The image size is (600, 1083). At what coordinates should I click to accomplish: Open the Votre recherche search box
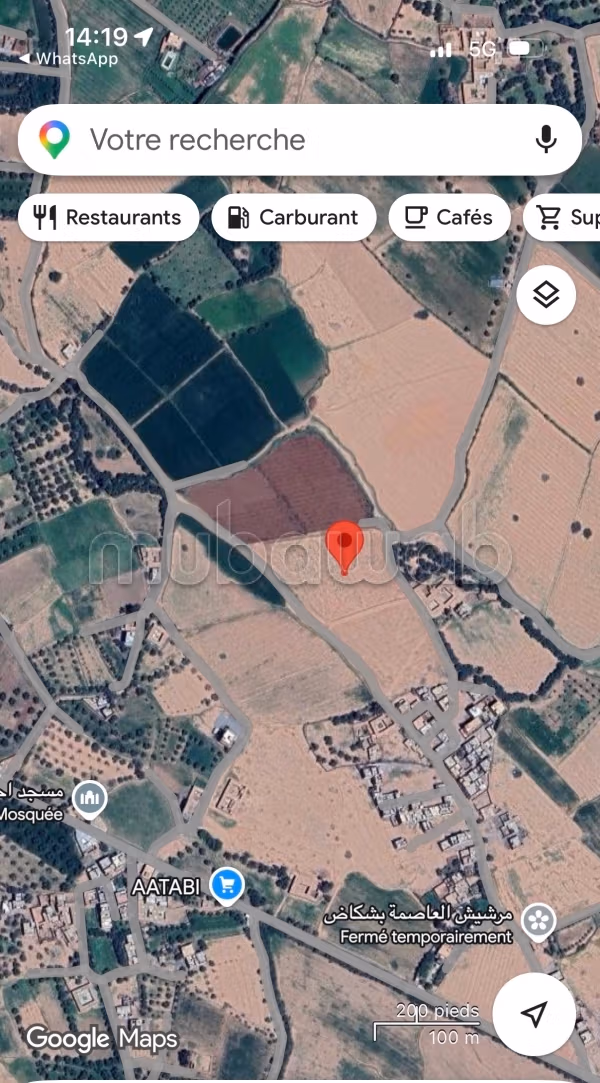pos(299,140)
